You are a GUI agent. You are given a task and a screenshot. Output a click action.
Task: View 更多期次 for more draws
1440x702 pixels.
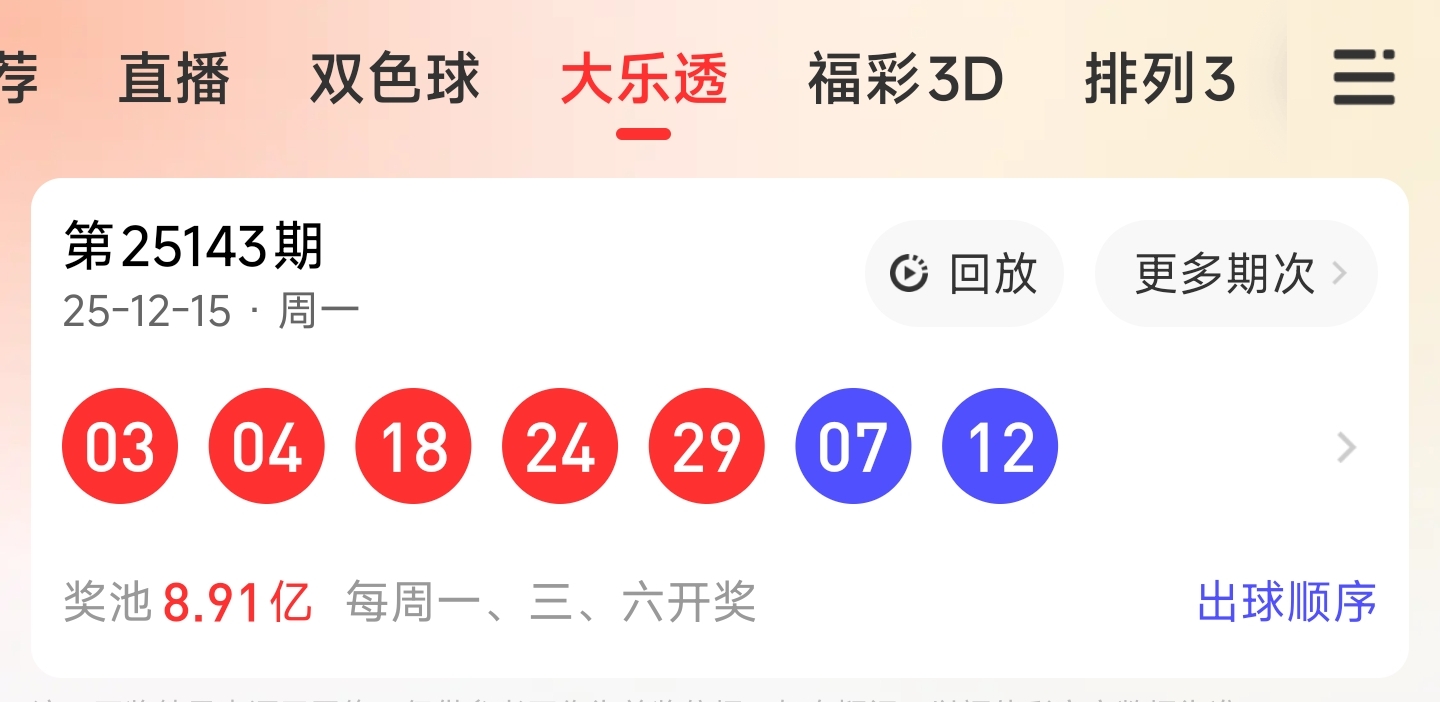tap(1237, 273)
